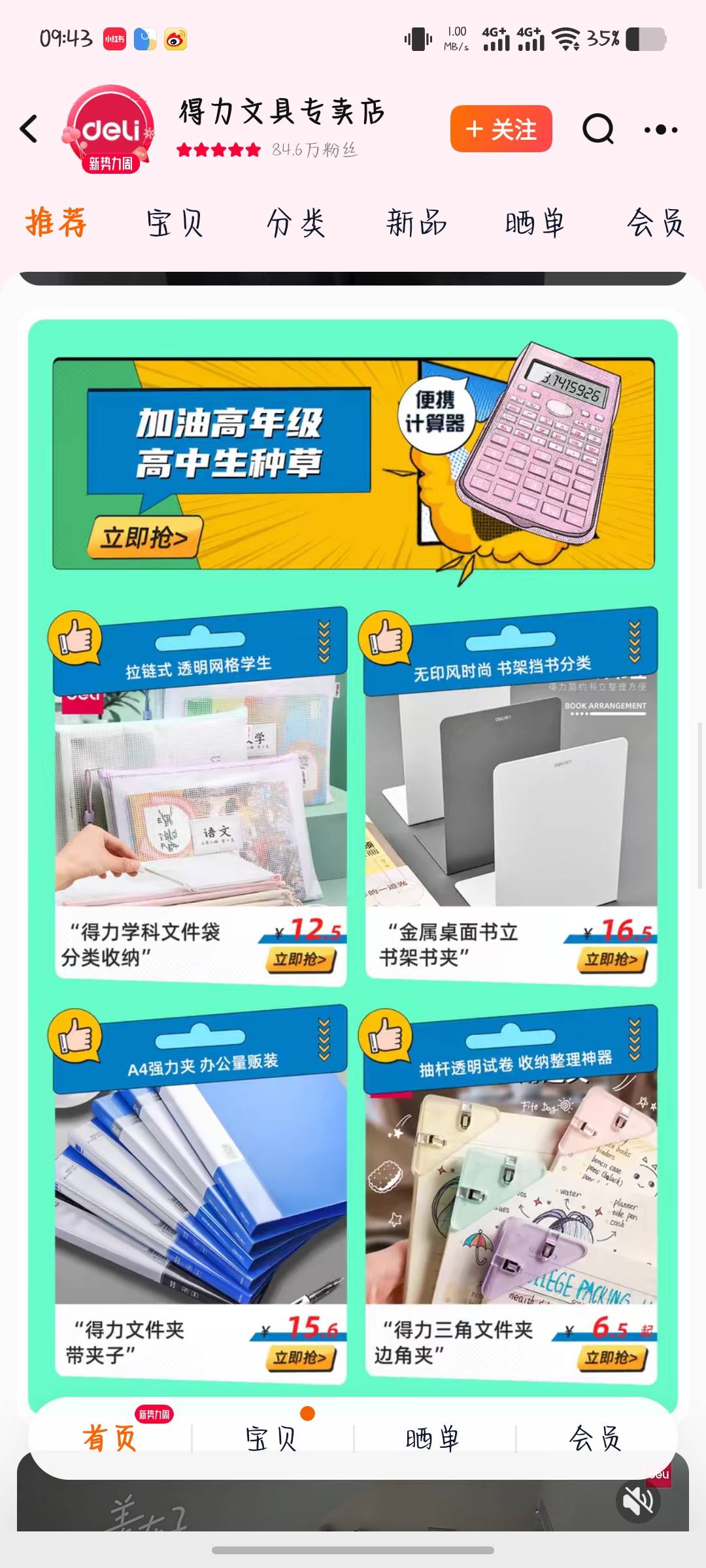Unmute the video sound

pos(637,1501)
